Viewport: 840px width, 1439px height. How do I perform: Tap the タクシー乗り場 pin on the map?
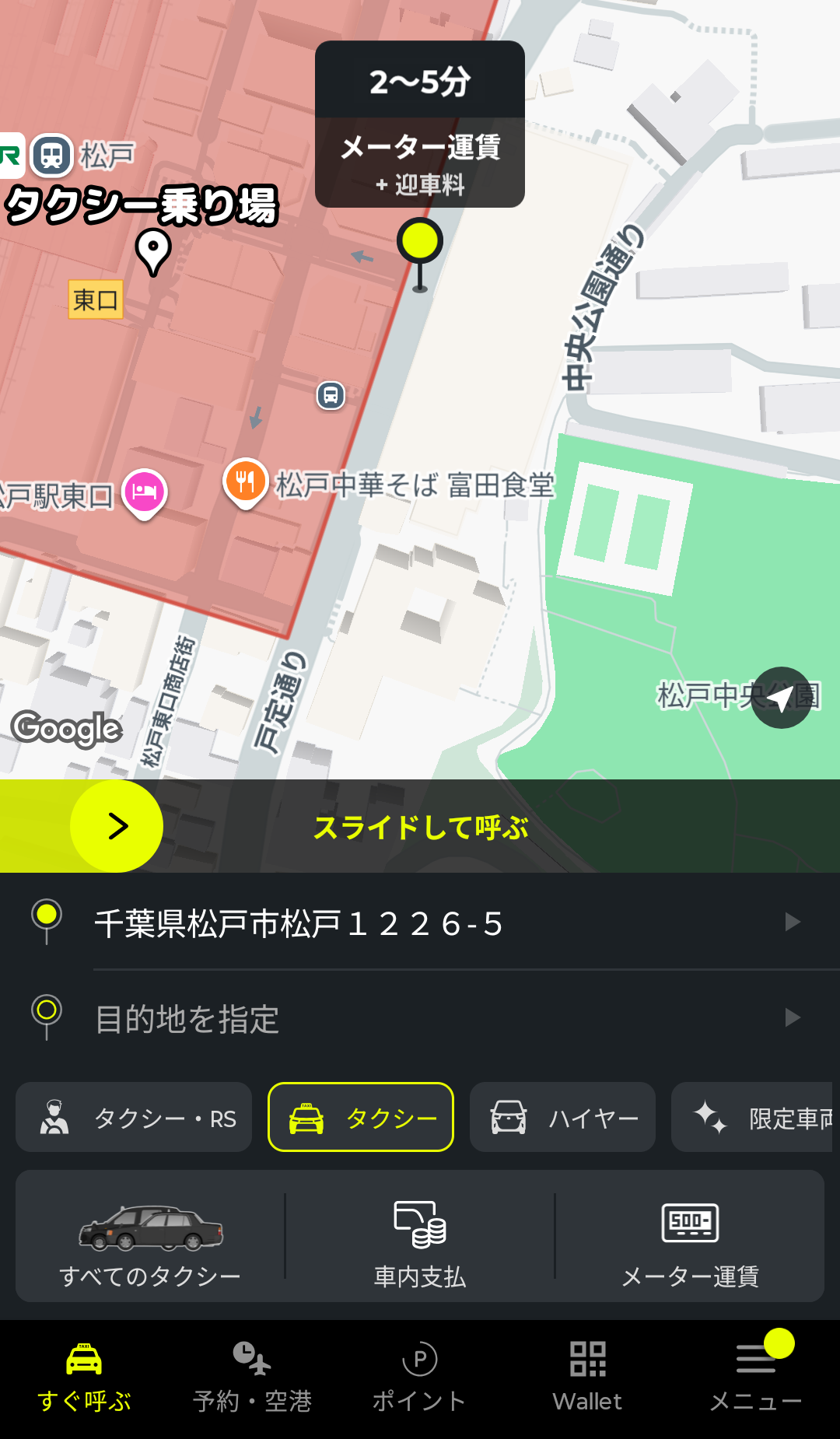153,251
